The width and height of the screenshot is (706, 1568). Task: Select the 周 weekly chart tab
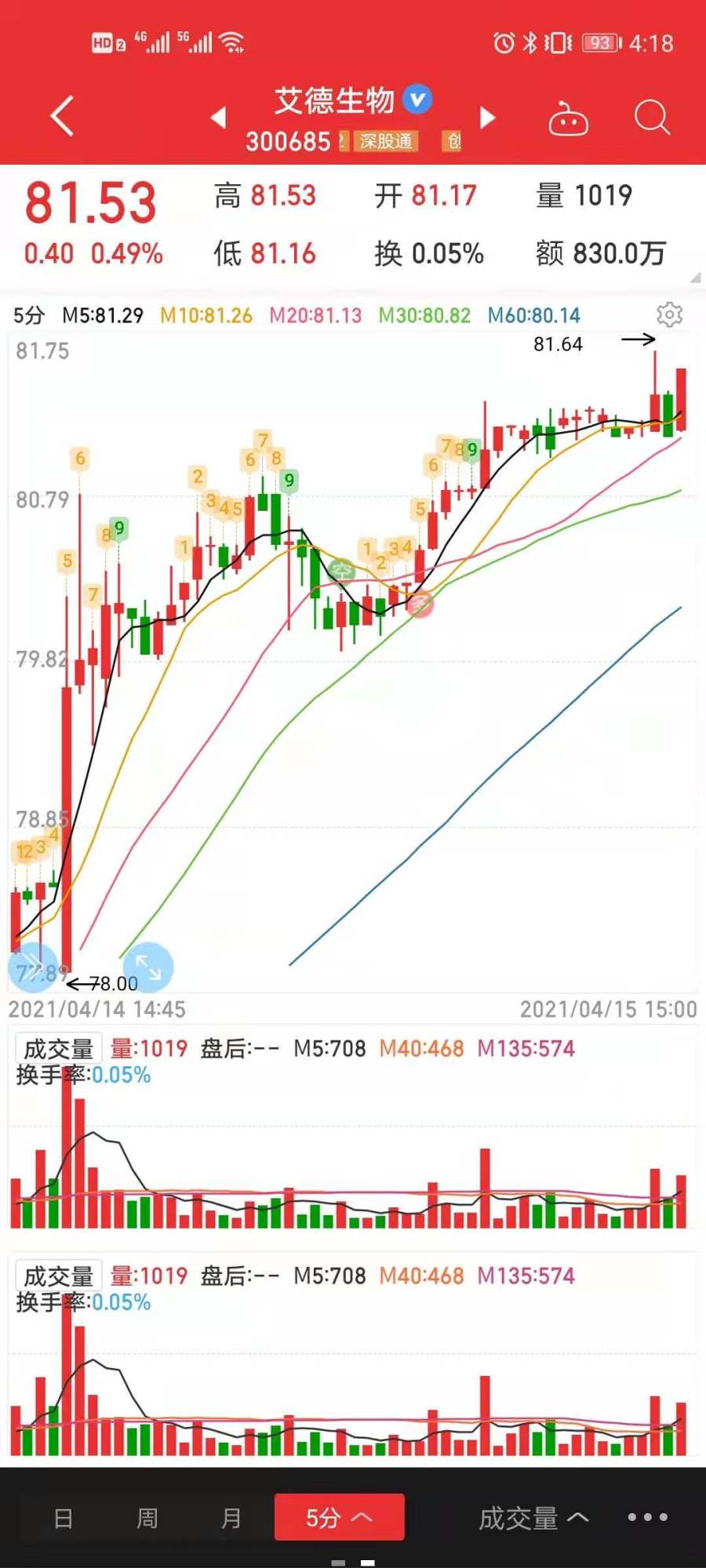(x=147, y=1518)
